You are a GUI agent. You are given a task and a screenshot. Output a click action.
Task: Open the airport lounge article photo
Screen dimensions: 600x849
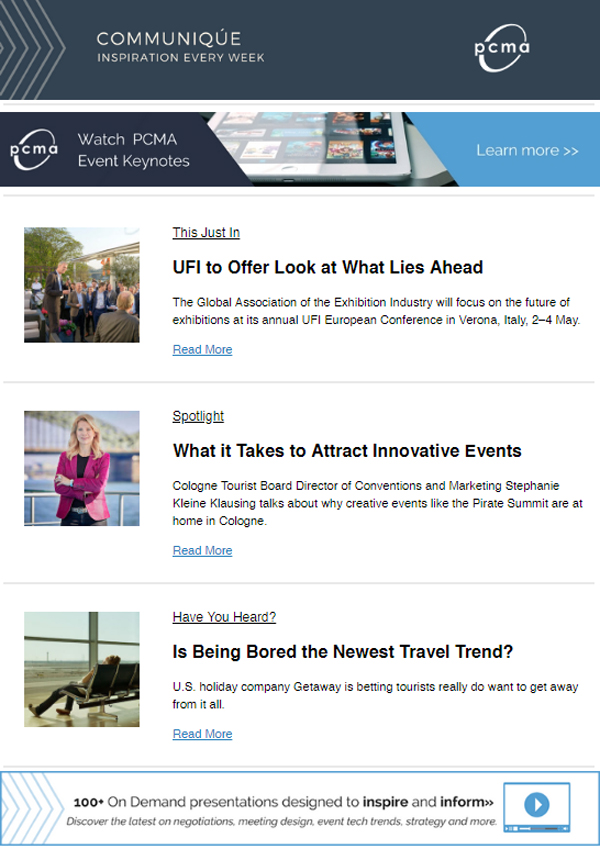82,669
